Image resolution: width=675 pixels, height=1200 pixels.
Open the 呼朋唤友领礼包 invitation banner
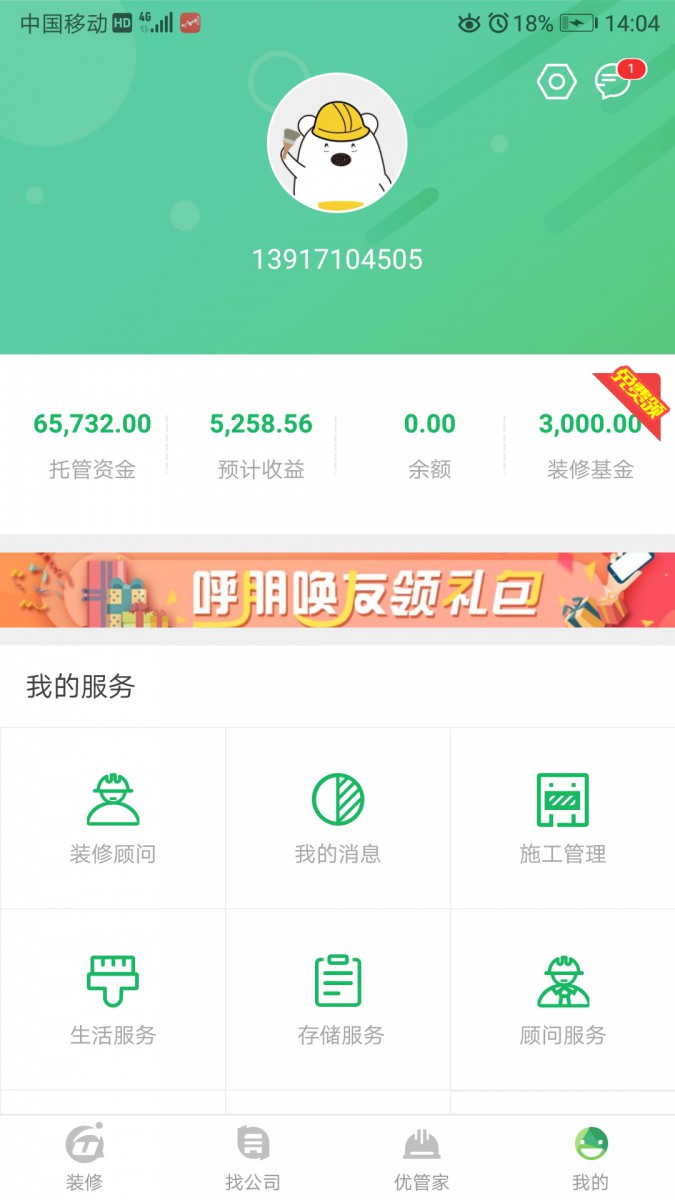337,590
